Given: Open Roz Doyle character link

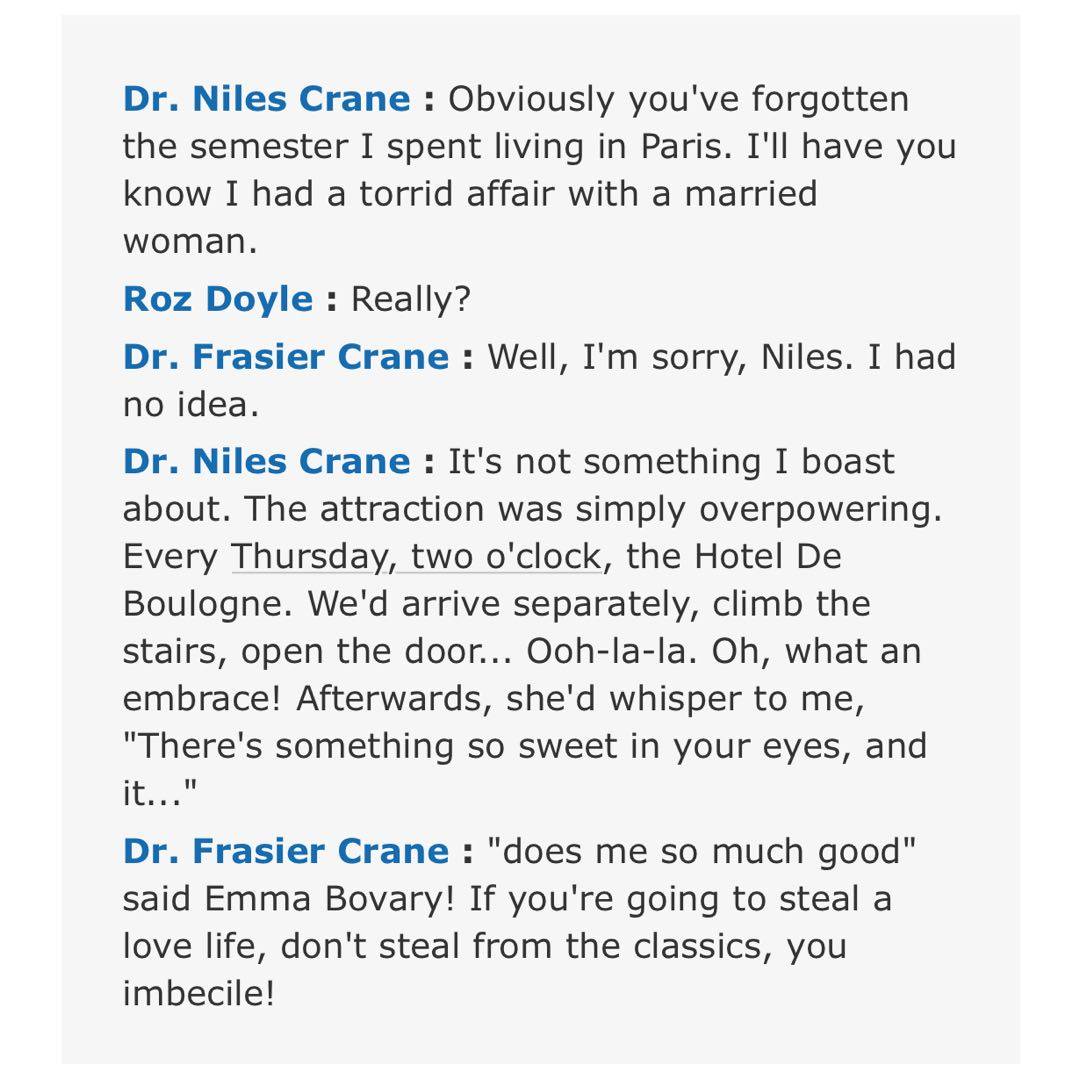Looking at the screenshot, I should click(217, 299).
